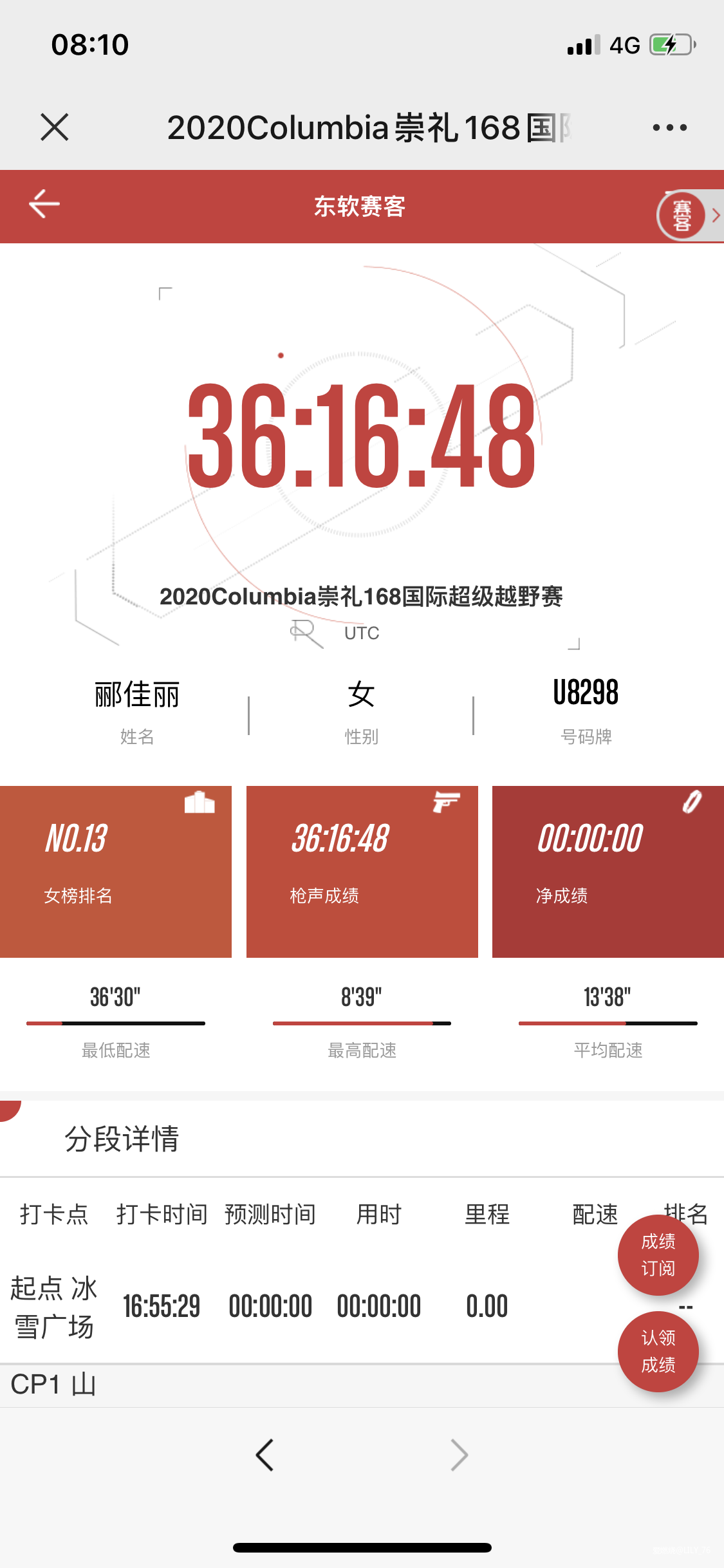Tap the 认领成绩 circular button
Viewport: 724px width, 1568px height.
point(658,1352)
